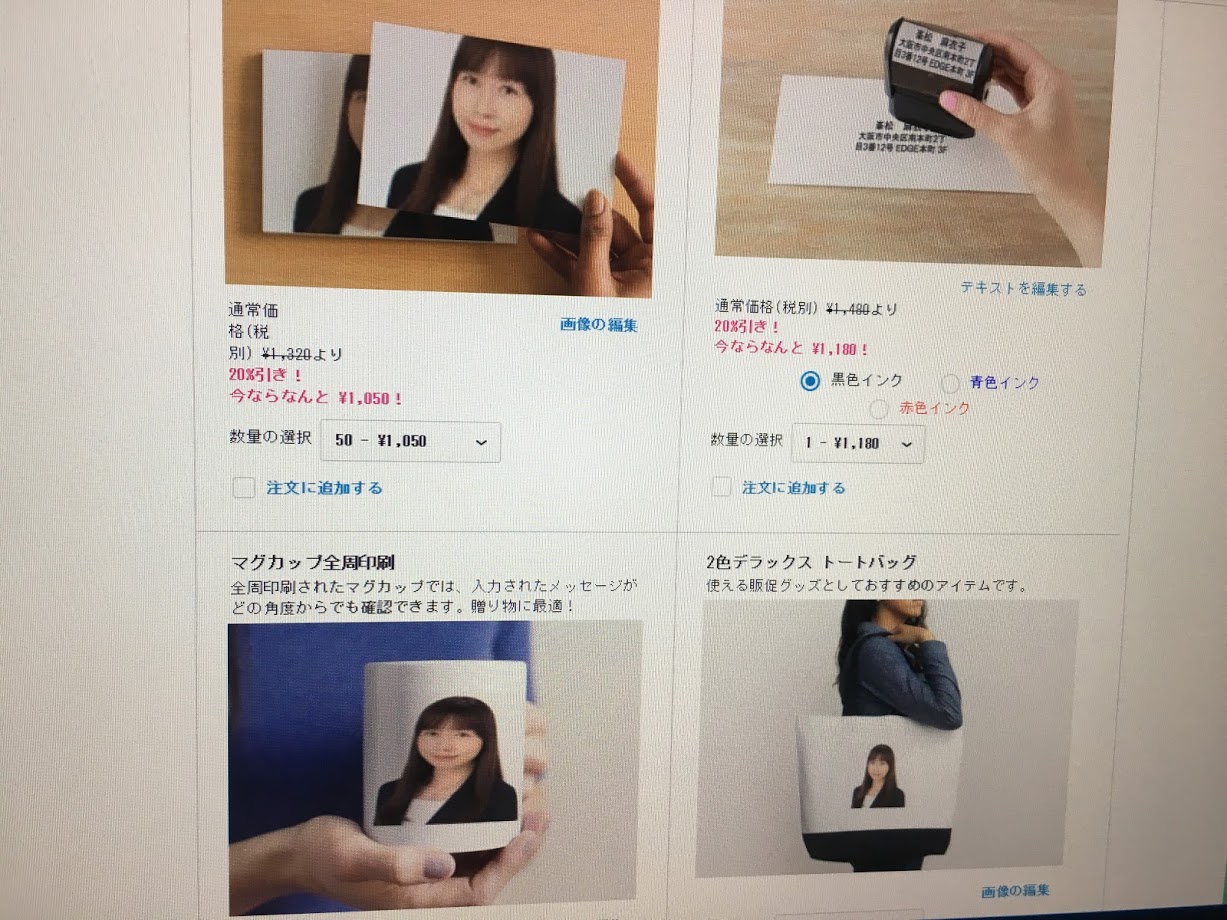Viewport: 1227px width, 920px height.
Task: Choose the 赤色インク ink option
Action: point(879,408)
